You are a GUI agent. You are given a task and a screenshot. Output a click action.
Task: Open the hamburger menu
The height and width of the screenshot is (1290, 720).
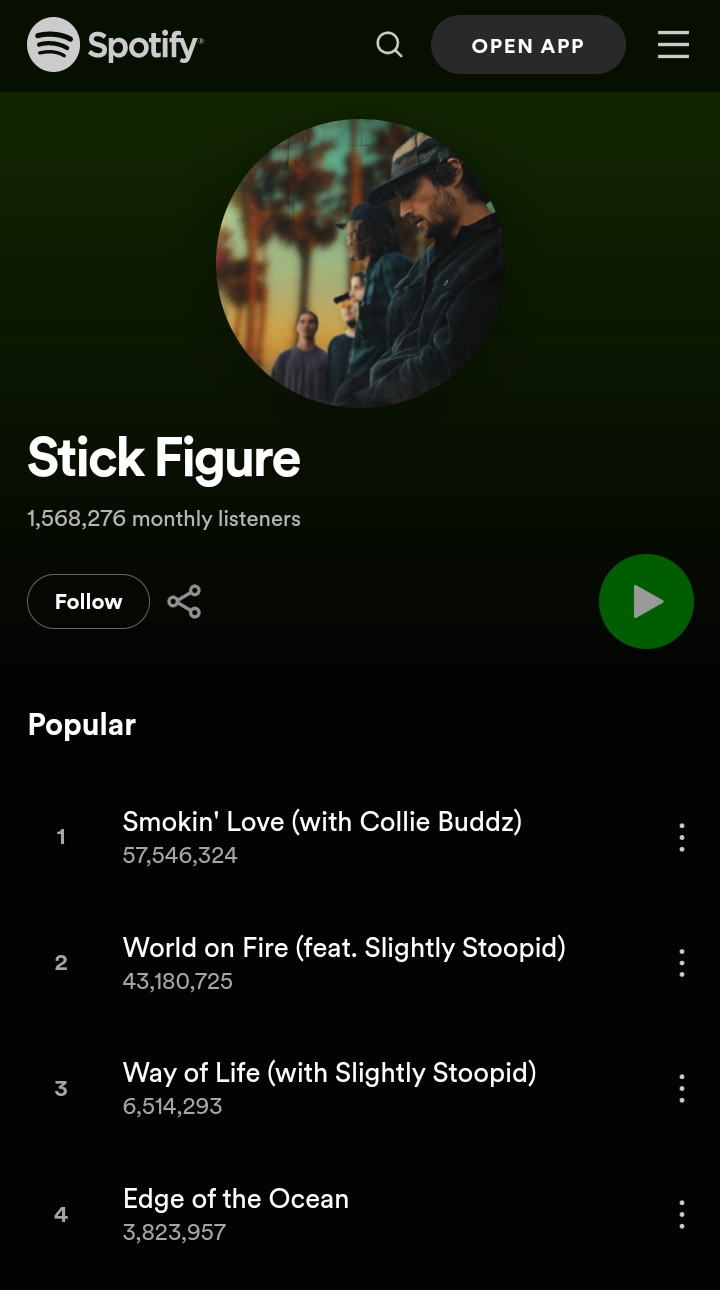click(x=673, y=45)
